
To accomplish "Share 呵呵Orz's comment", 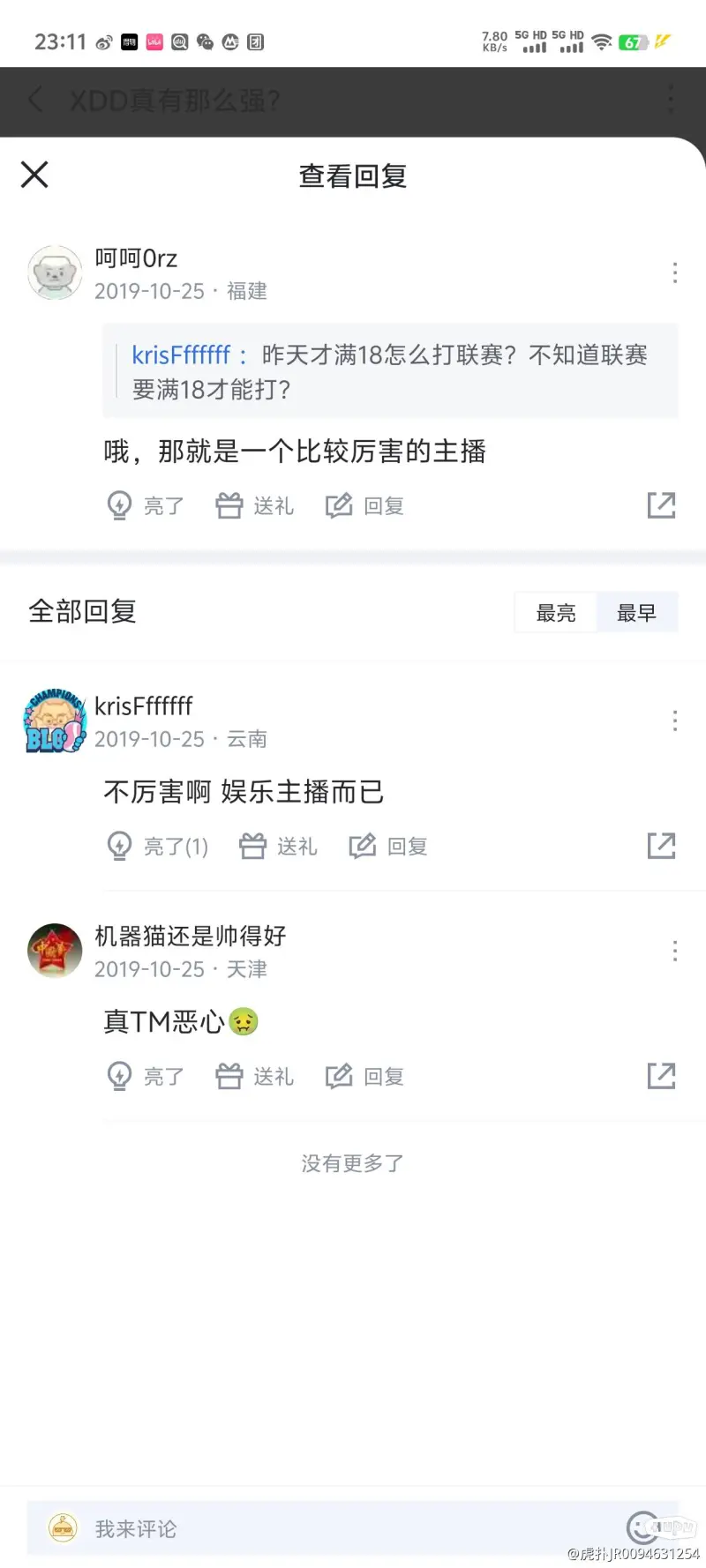I will click(x=661, y=505).
